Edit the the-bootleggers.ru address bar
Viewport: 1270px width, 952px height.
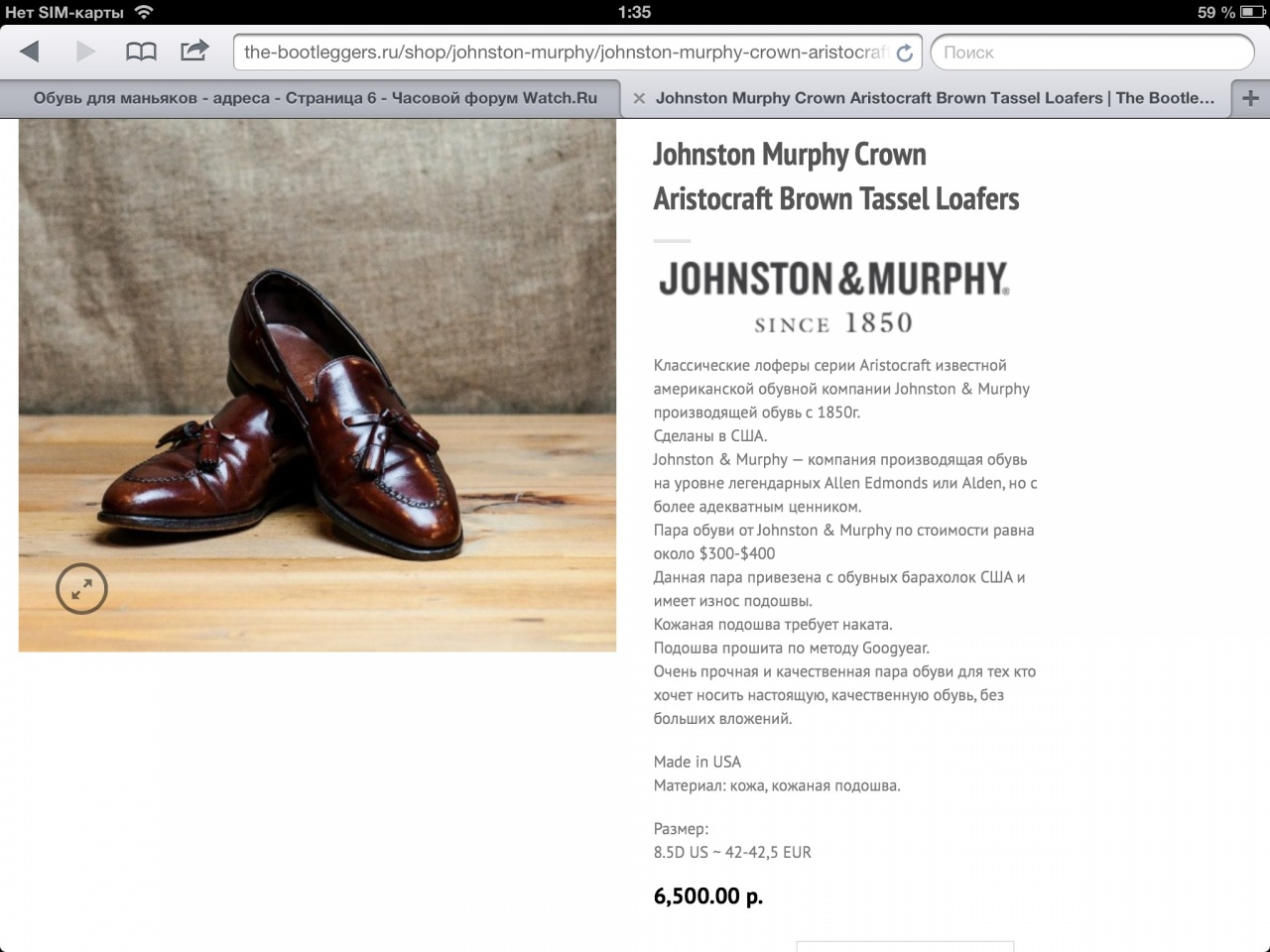[564, 53]
